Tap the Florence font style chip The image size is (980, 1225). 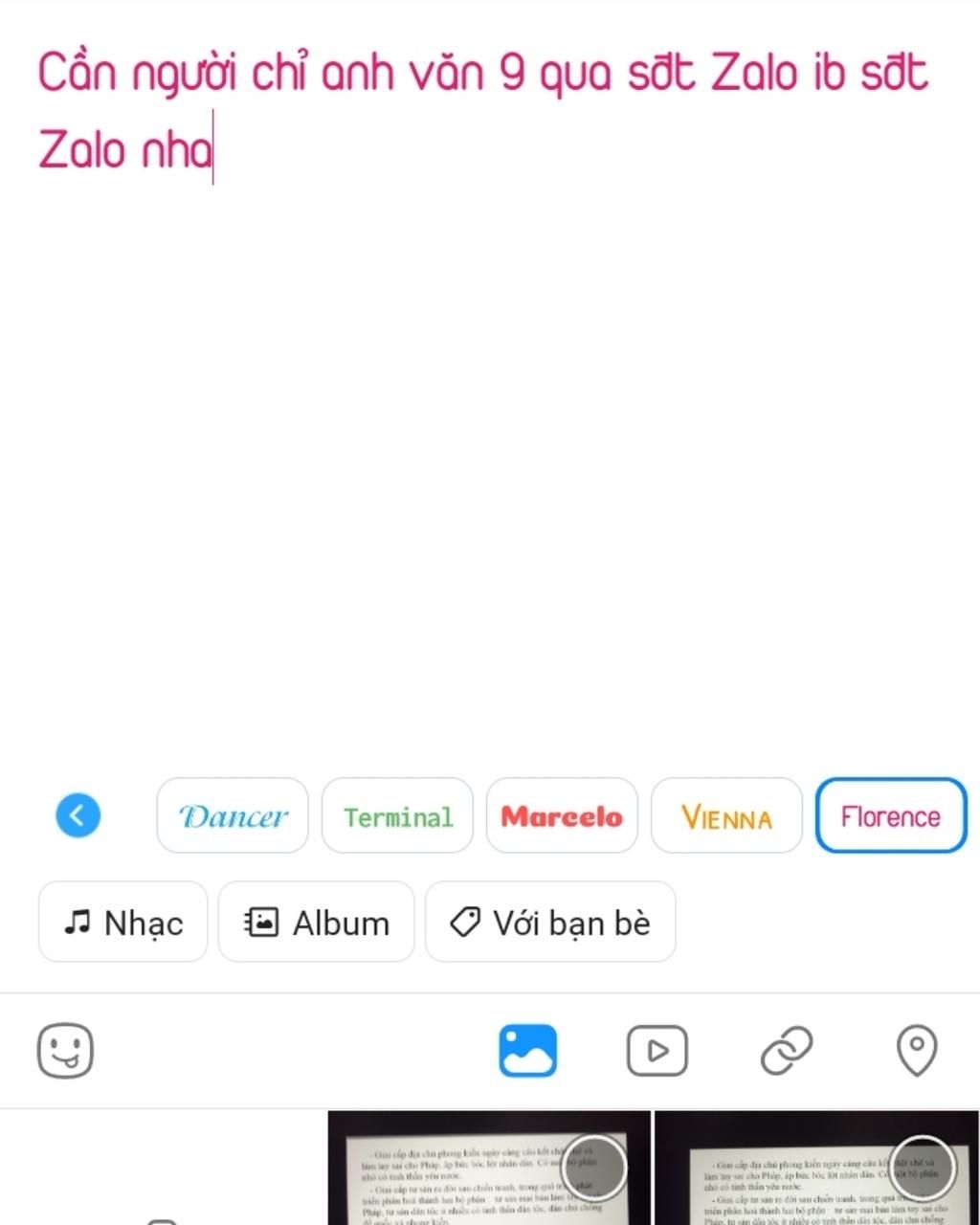(891, 816)
